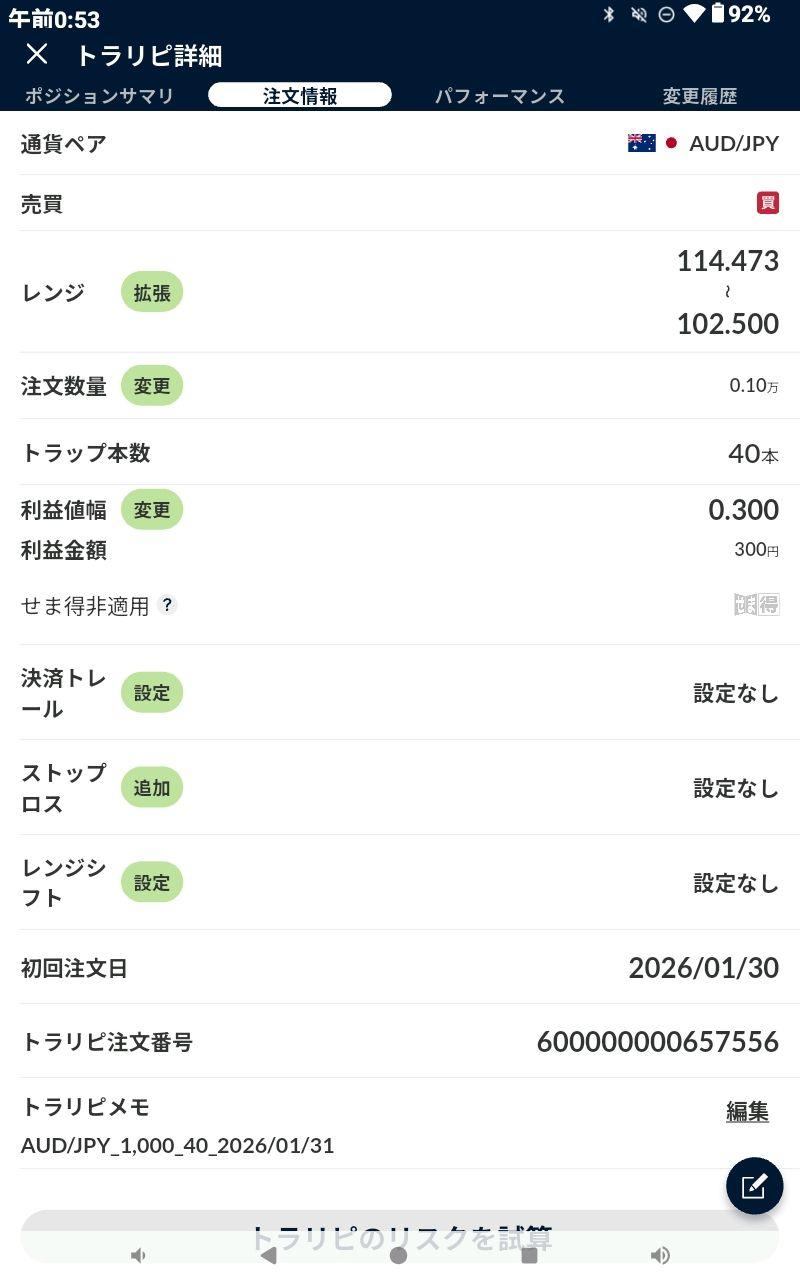
Task: Open the help icon next to せま得非適用
Action: pos(168,605)
